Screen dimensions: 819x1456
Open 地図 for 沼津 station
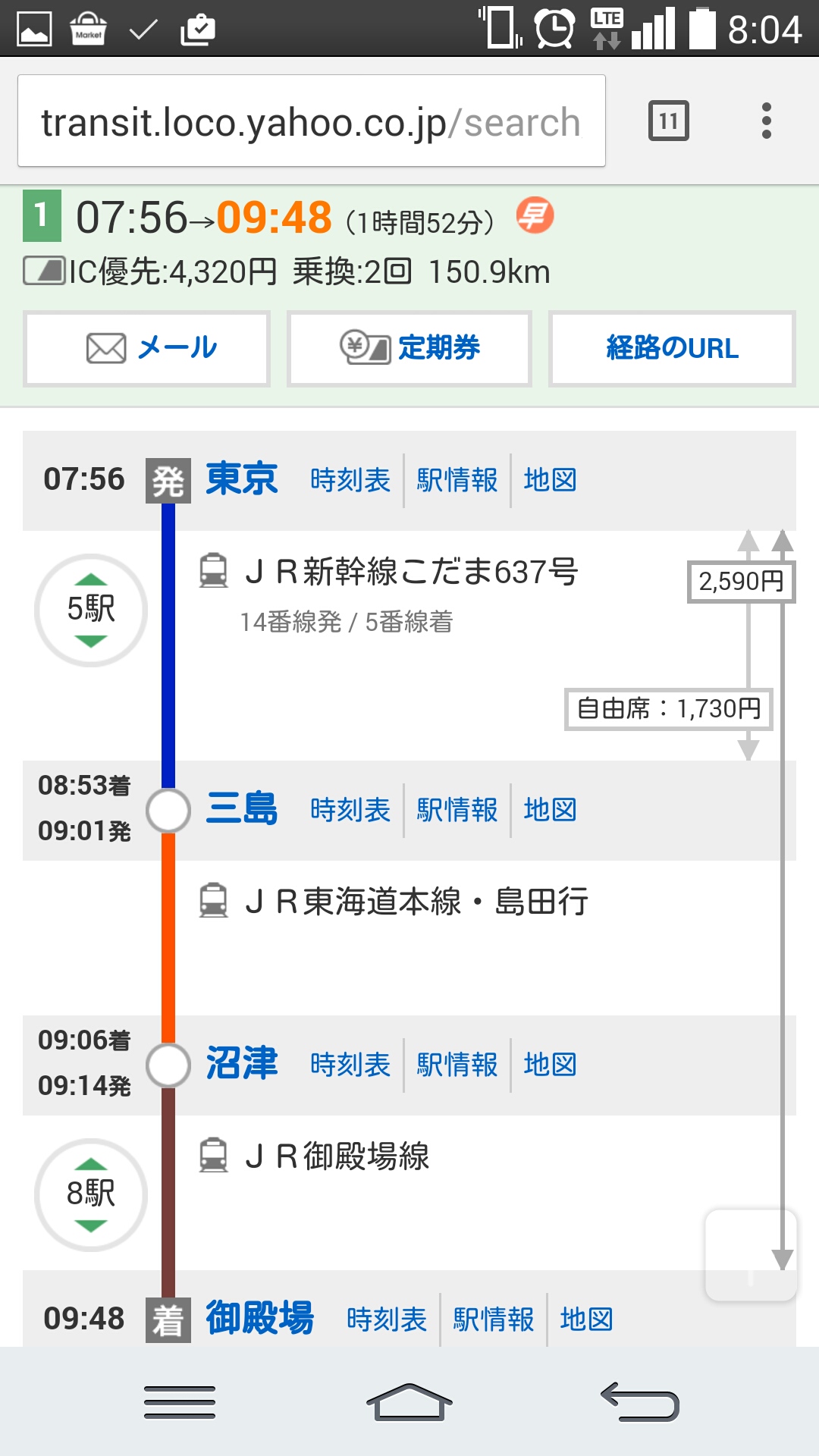tap(551, 1065)
